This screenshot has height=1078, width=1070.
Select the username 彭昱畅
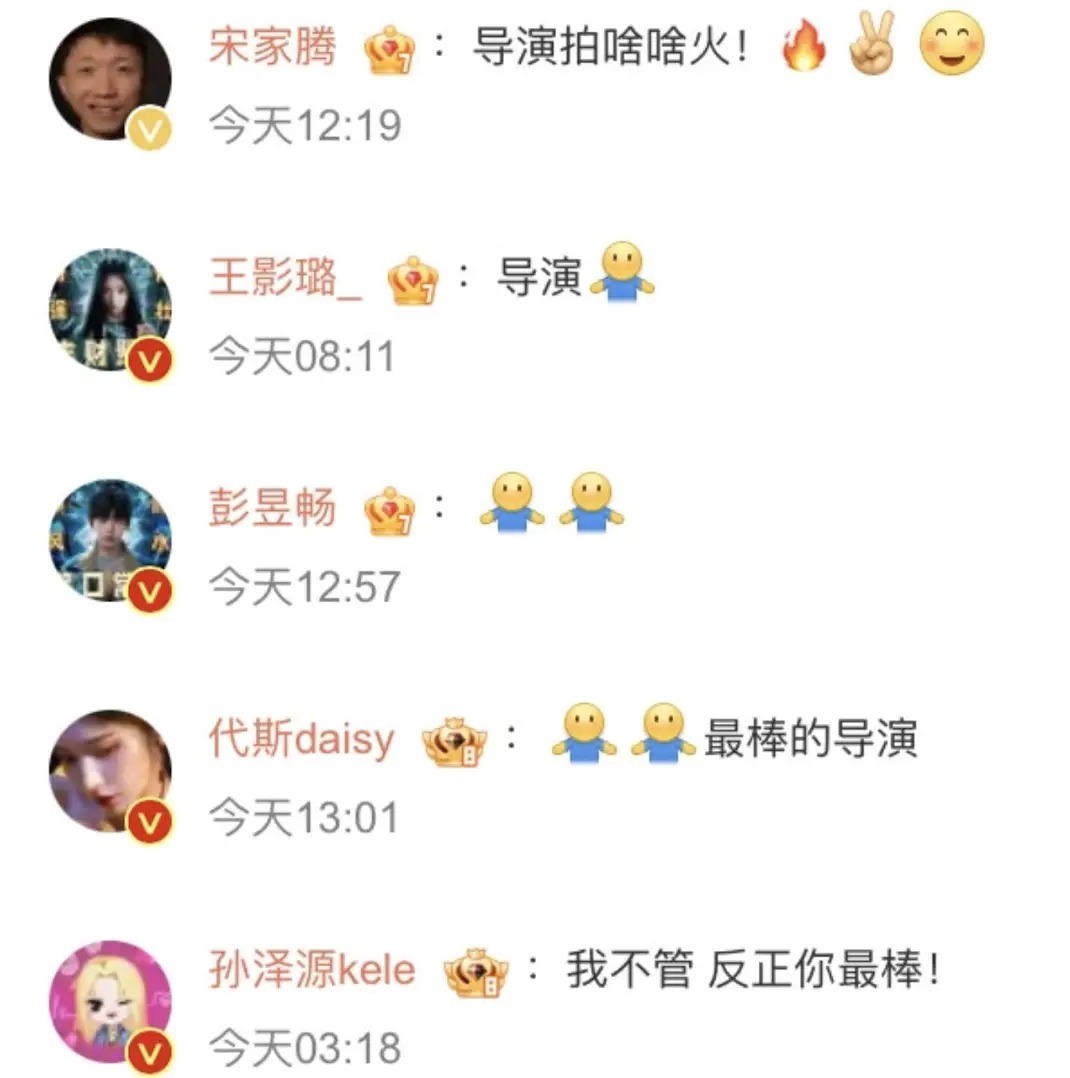[x=272, y=510]
